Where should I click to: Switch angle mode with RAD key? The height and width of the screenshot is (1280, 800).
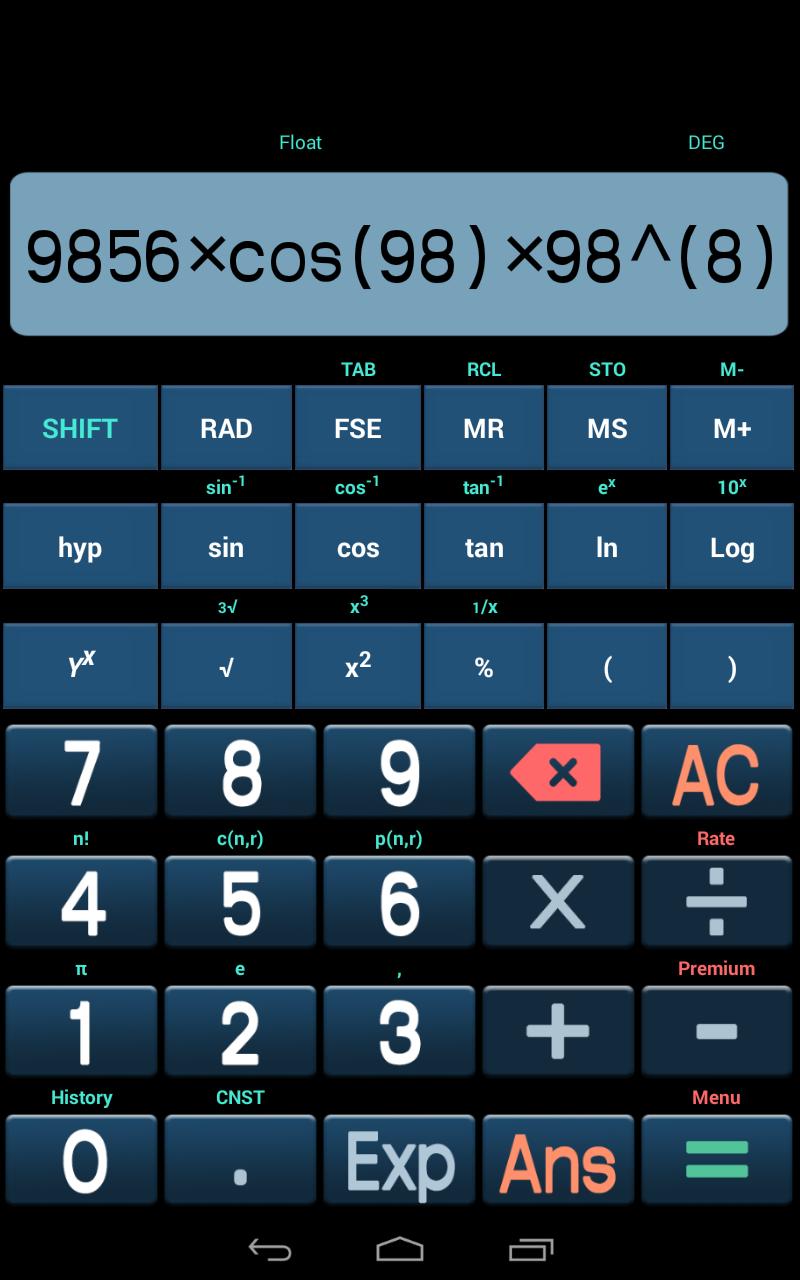(226, 428)
